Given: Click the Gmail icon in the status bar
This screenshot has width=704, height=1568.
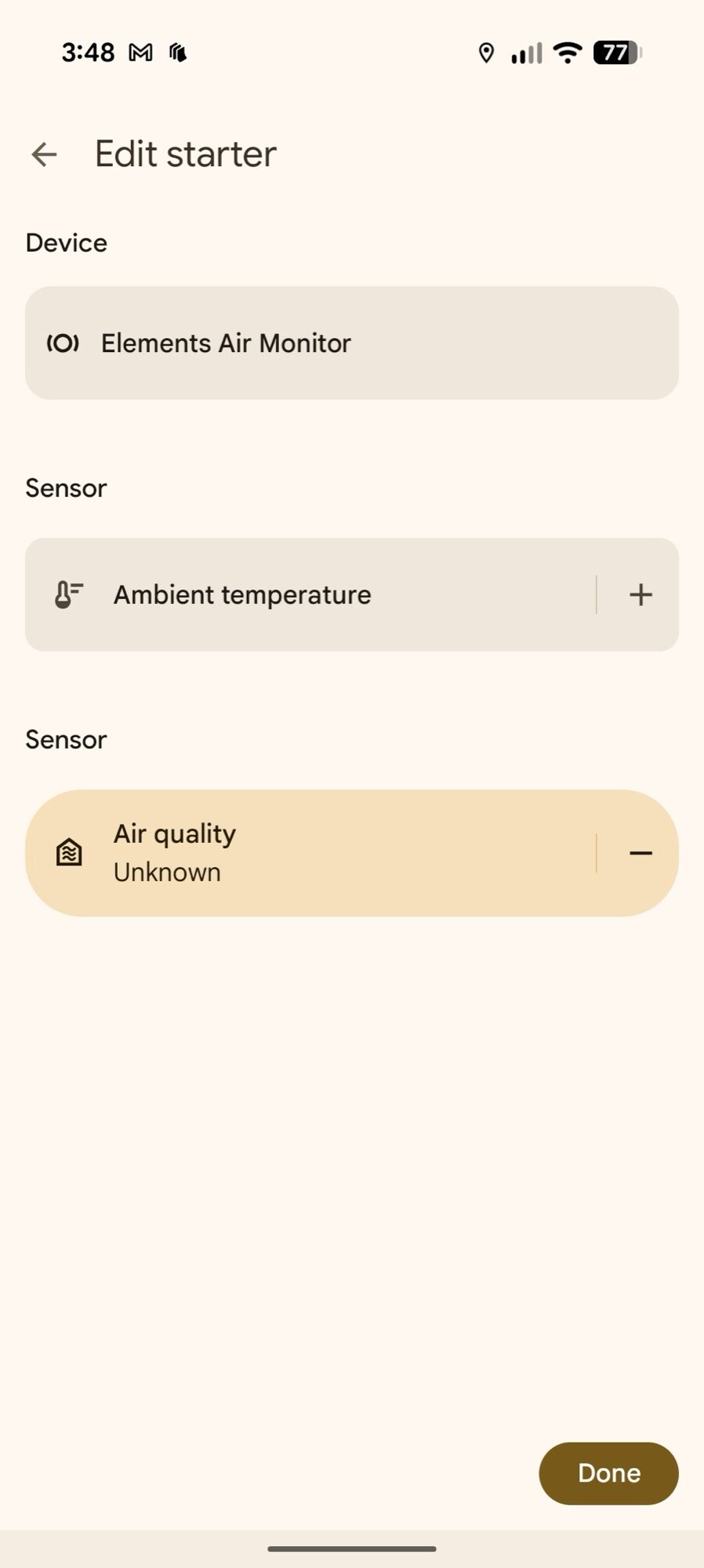Looking at the screenshot, I should click(x=141, y=52).
